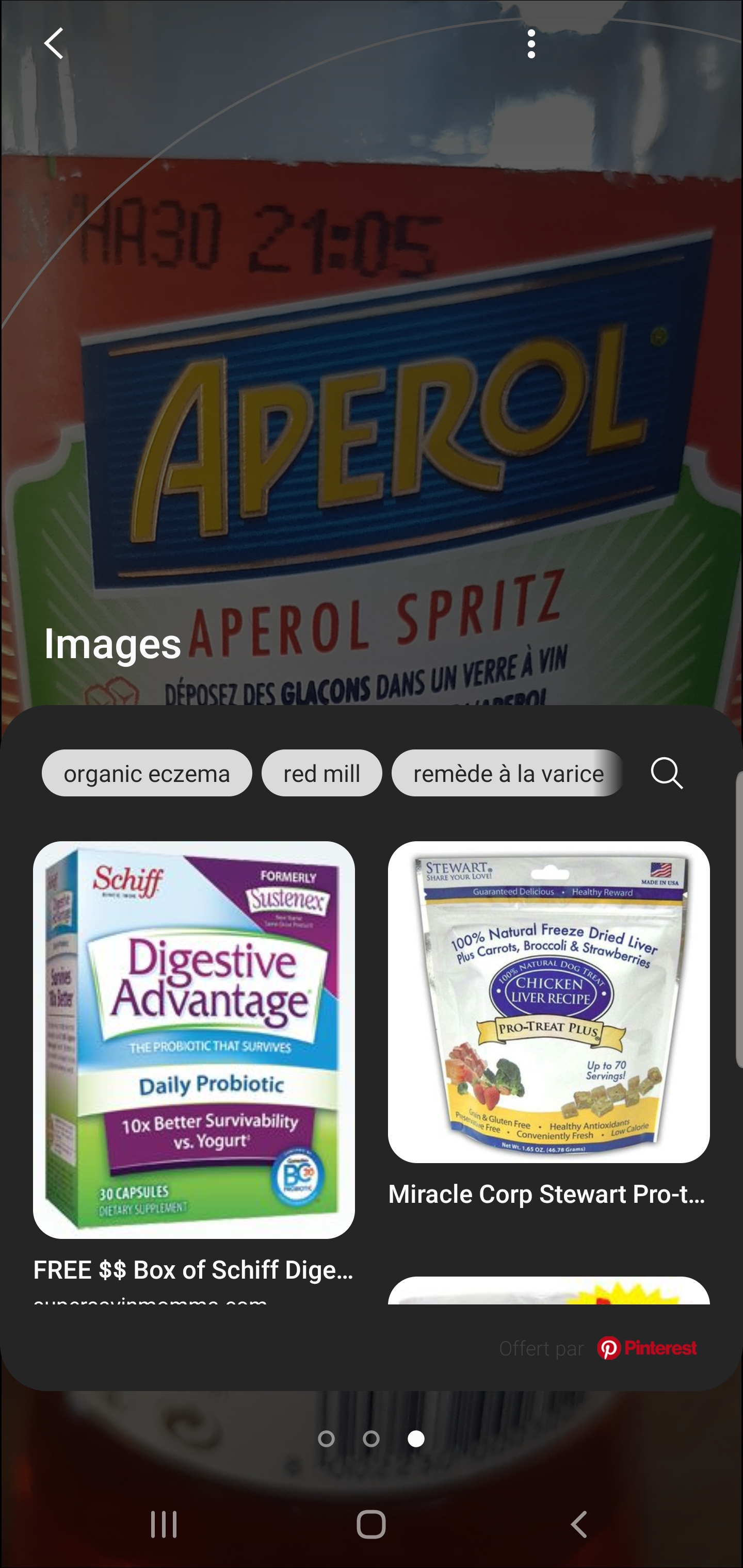Open the Stewart Pro-Treat dog treat result
743x1568 pixels.
(548, 1002)
